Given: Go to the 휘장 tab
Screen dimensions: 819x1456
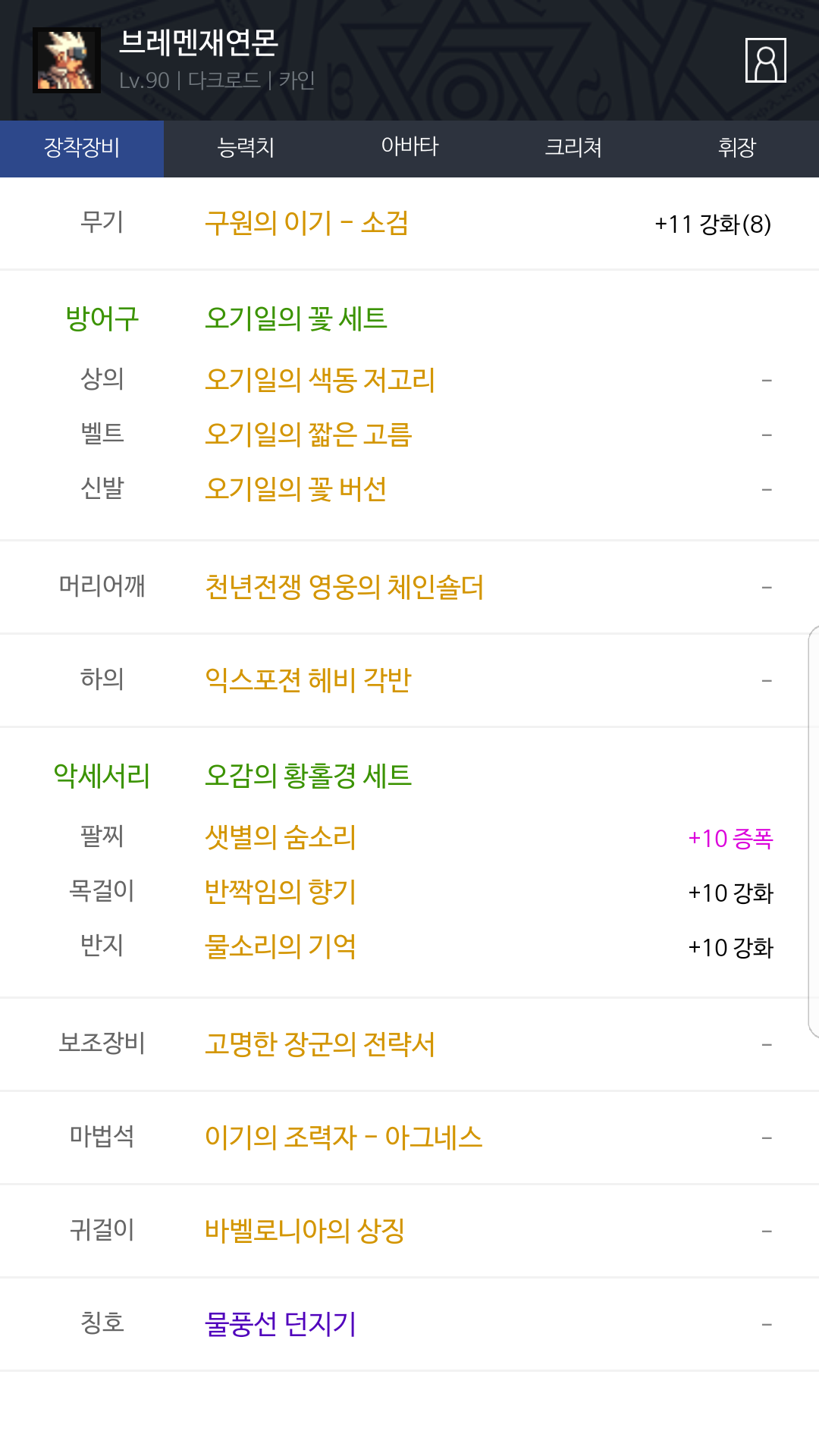Looking at the screenshot, I should 737,148.
